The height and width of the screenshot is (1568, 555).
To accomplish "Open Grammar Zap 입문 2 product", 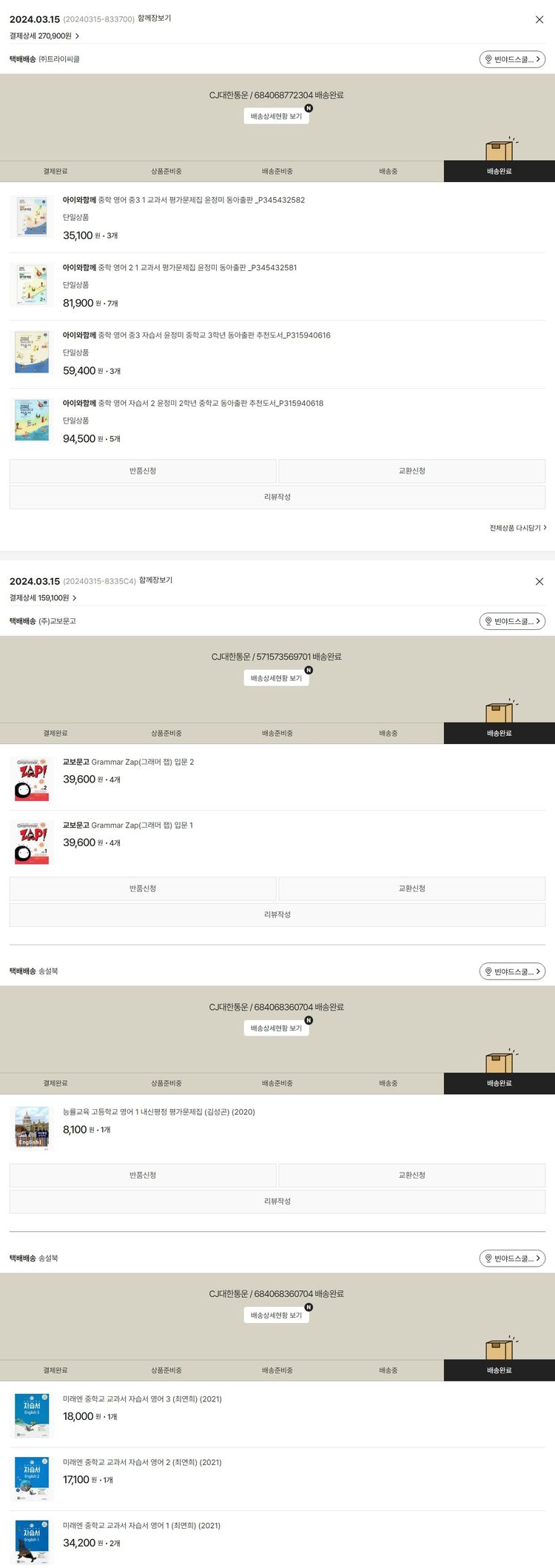I will (128, 762).
